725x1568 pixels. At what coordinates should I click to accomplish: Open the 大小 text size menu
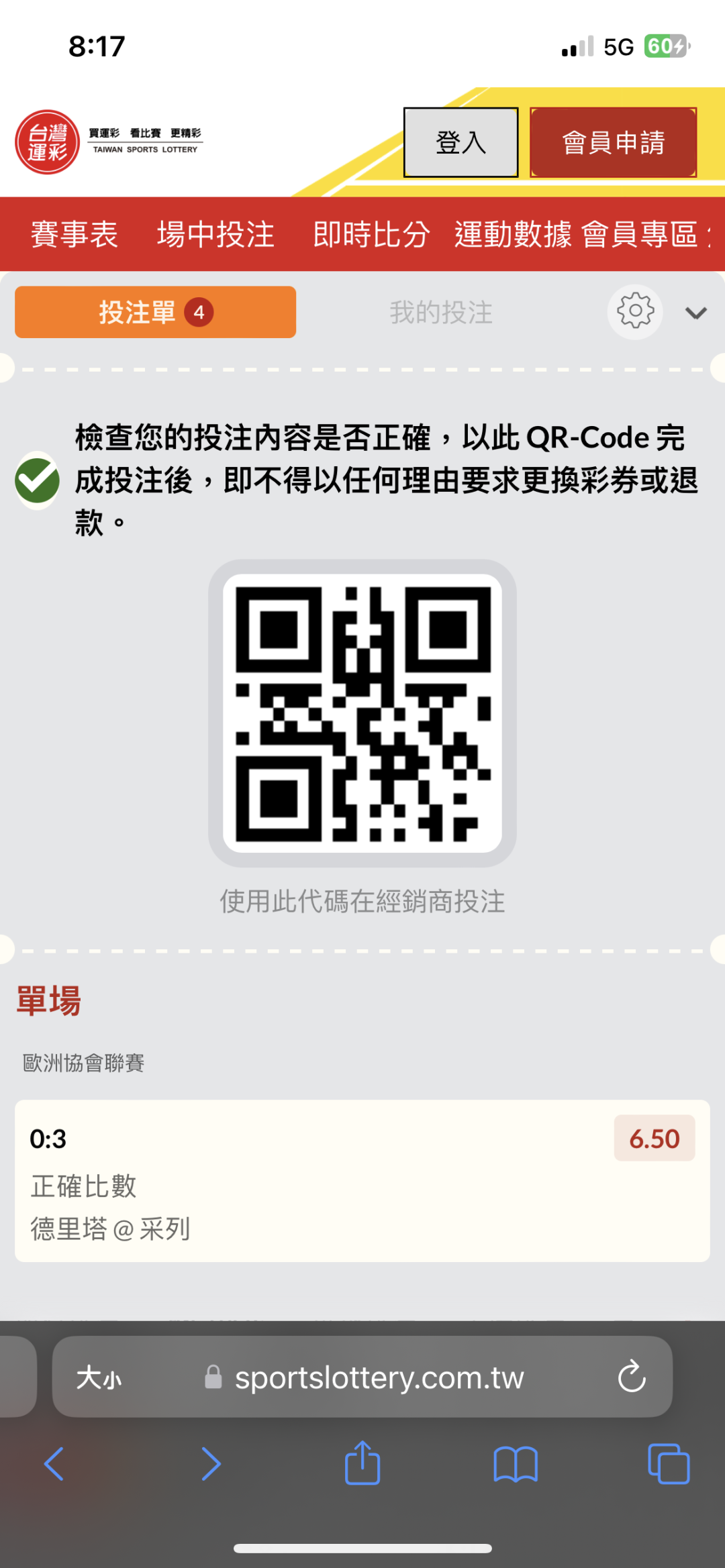99,1377
